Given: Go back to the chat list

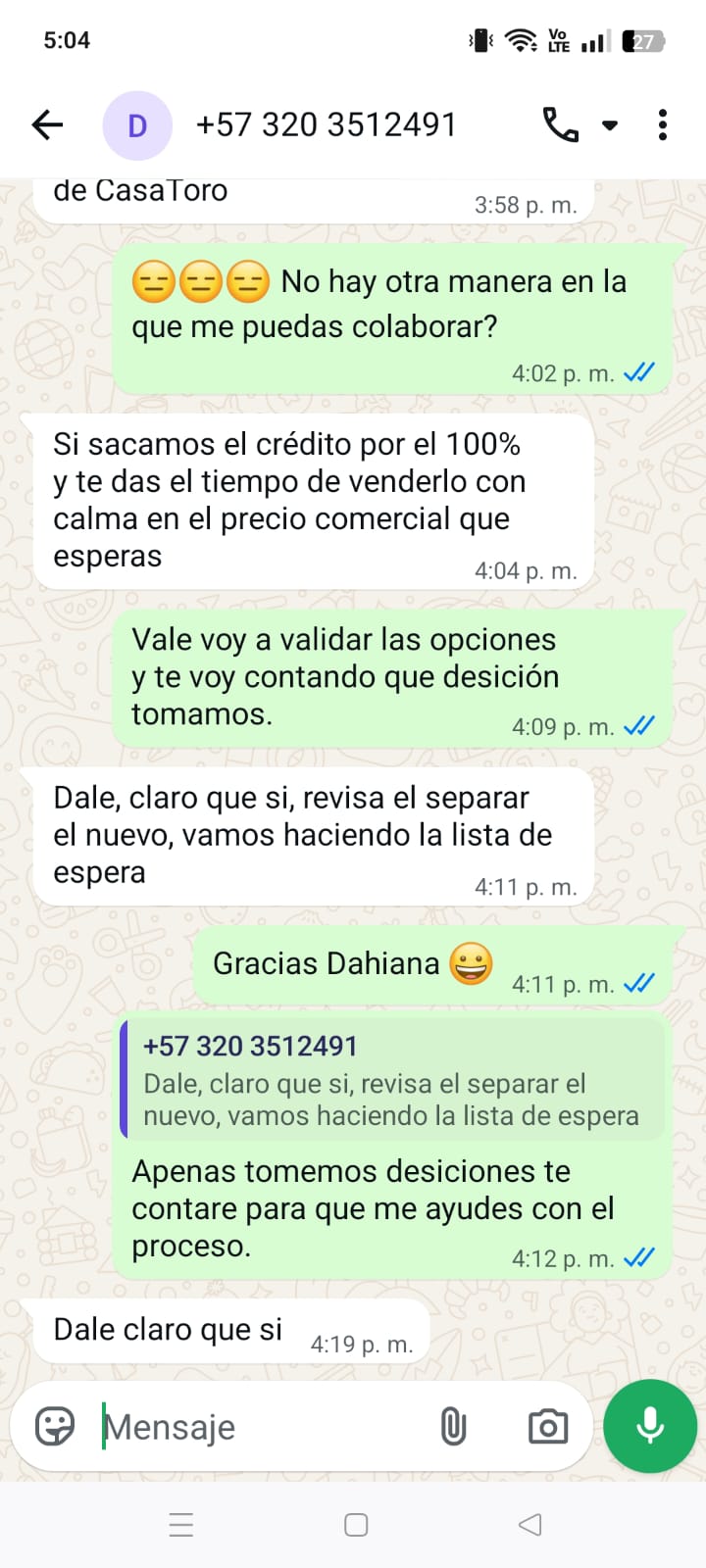Looking at the screenshot, I should (47, 124).
